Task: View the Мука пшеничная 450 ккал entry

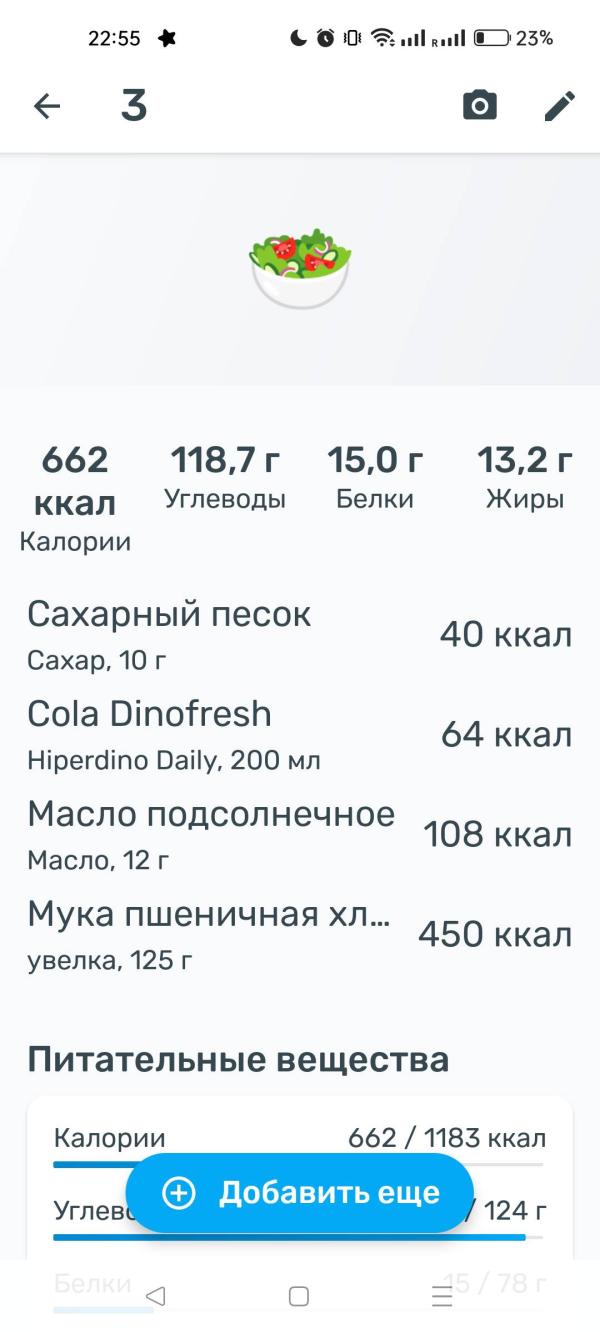Action: [300, 934]
